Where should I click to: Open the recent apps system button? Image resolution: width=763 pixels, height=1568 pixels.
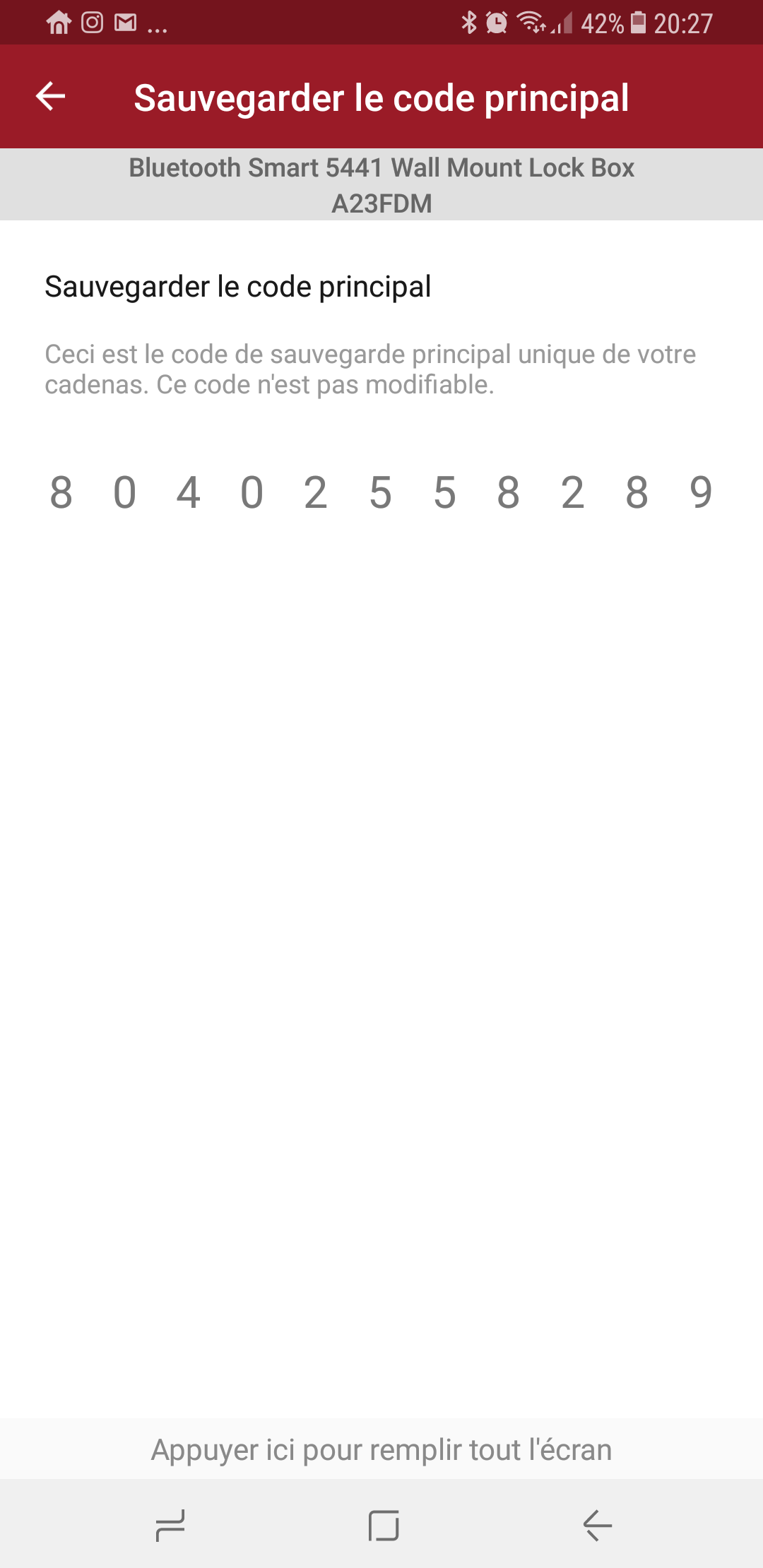click(170, 1525)
